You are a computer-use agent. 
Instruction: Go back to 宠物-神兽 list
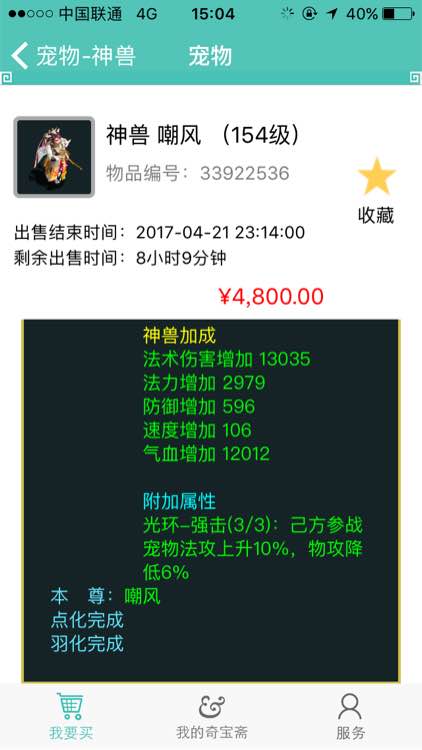[x=73, y=56]
